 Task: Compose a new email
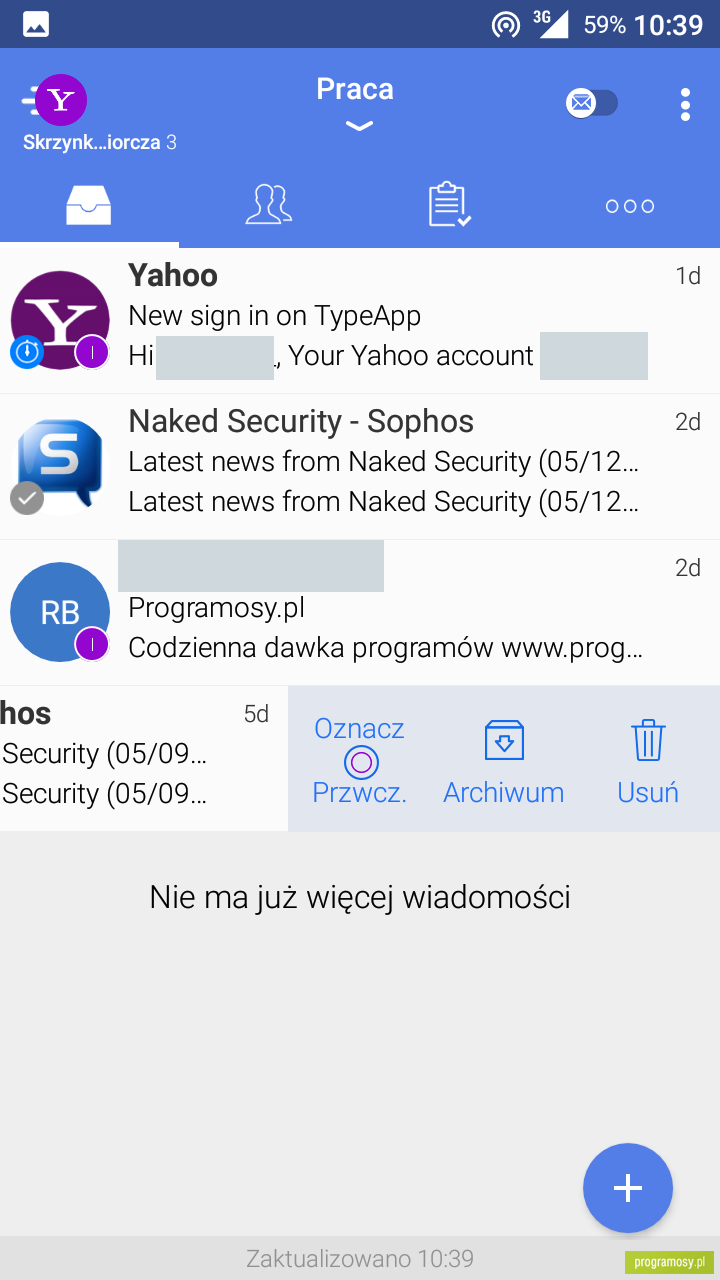point(628,1188)
